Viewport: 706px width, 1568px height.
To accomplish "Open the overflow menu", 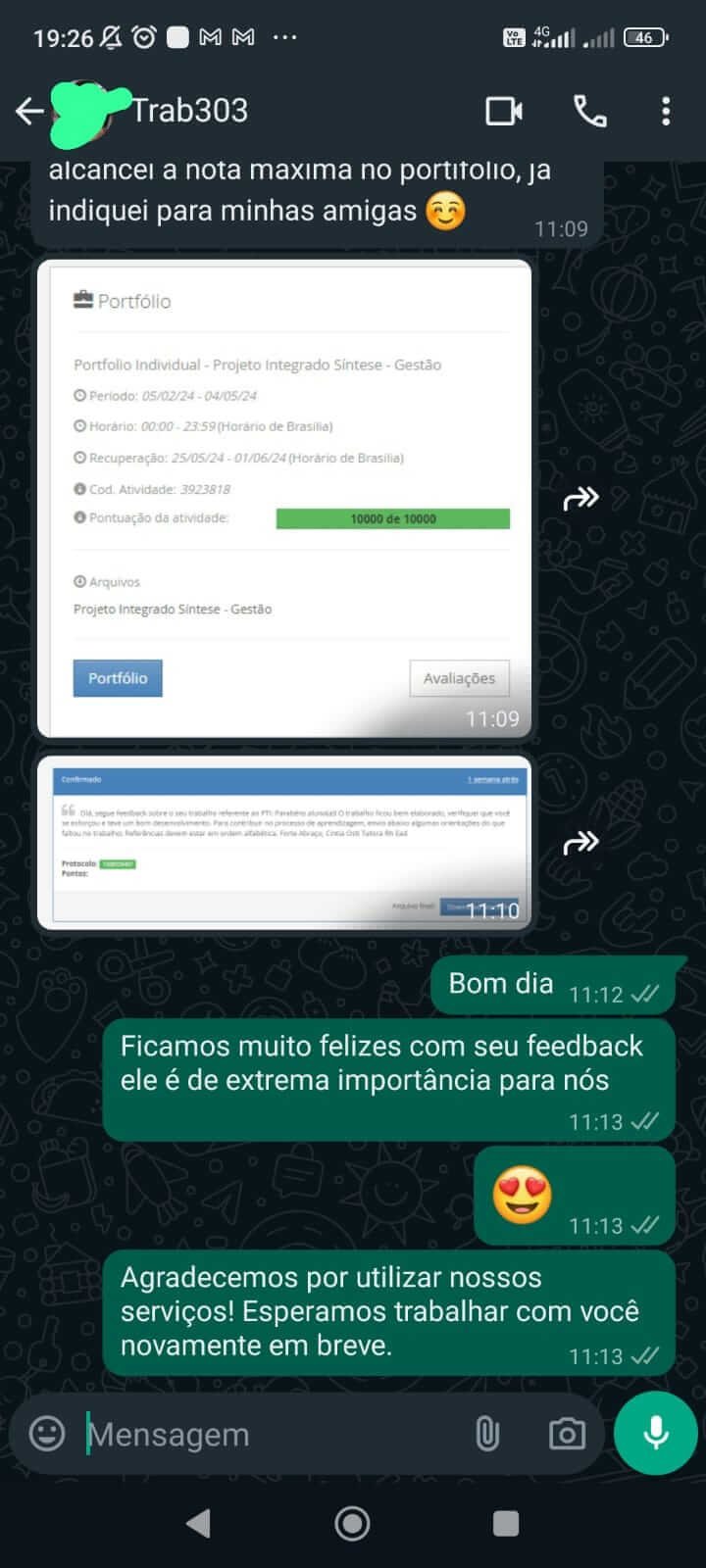I will 666,111.
